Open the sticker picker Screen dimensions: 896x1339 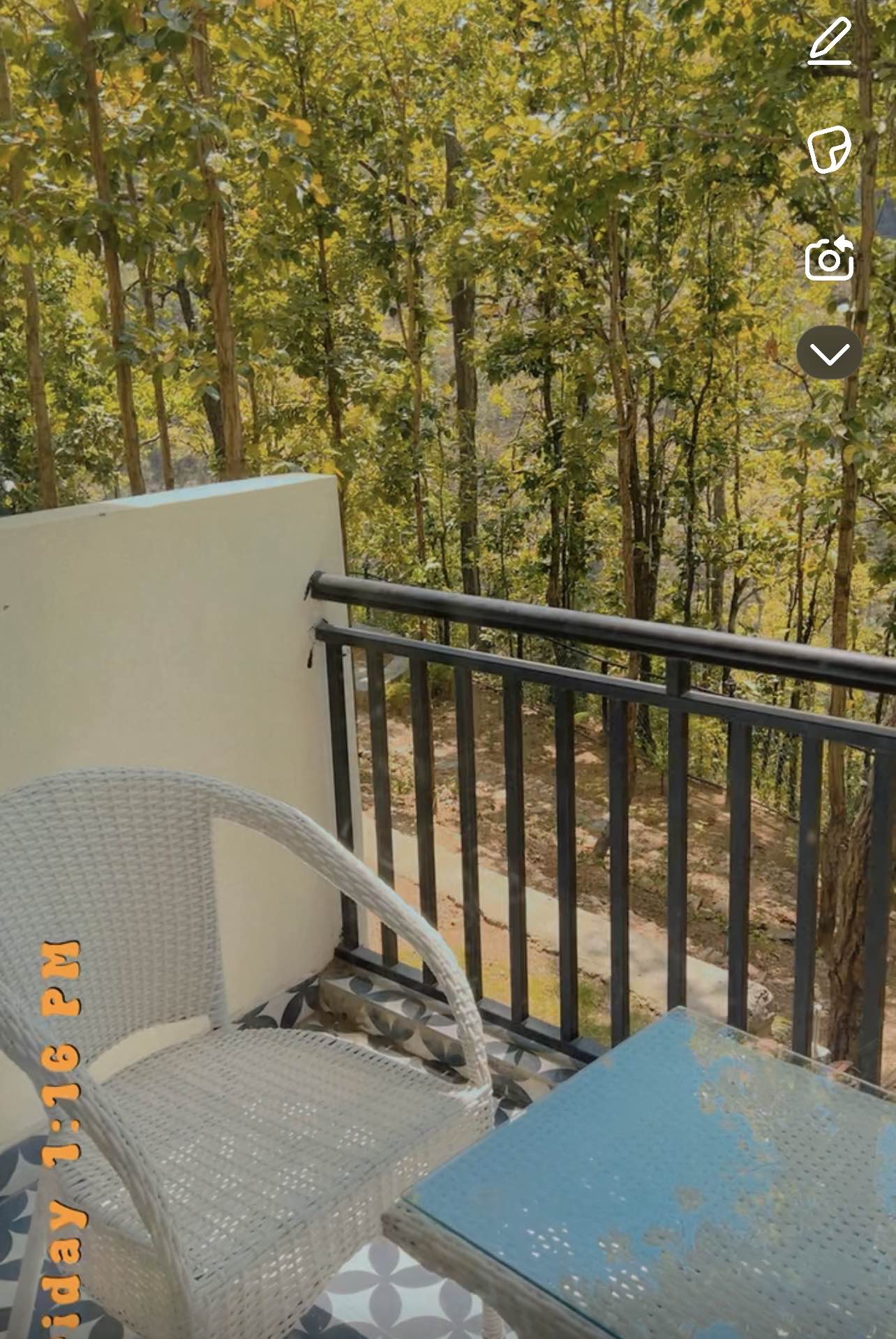click(x=829, y=149)
